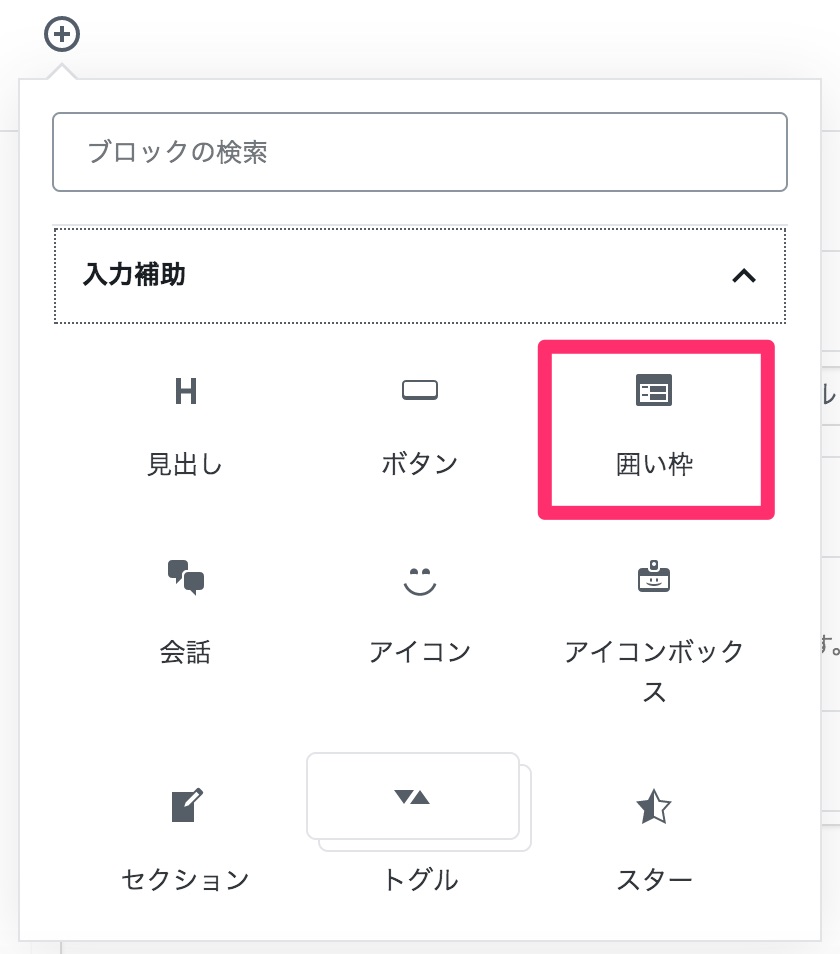The image size is (840, 954).
Task: Insert the 見出し block
Action: click(185, 425)
